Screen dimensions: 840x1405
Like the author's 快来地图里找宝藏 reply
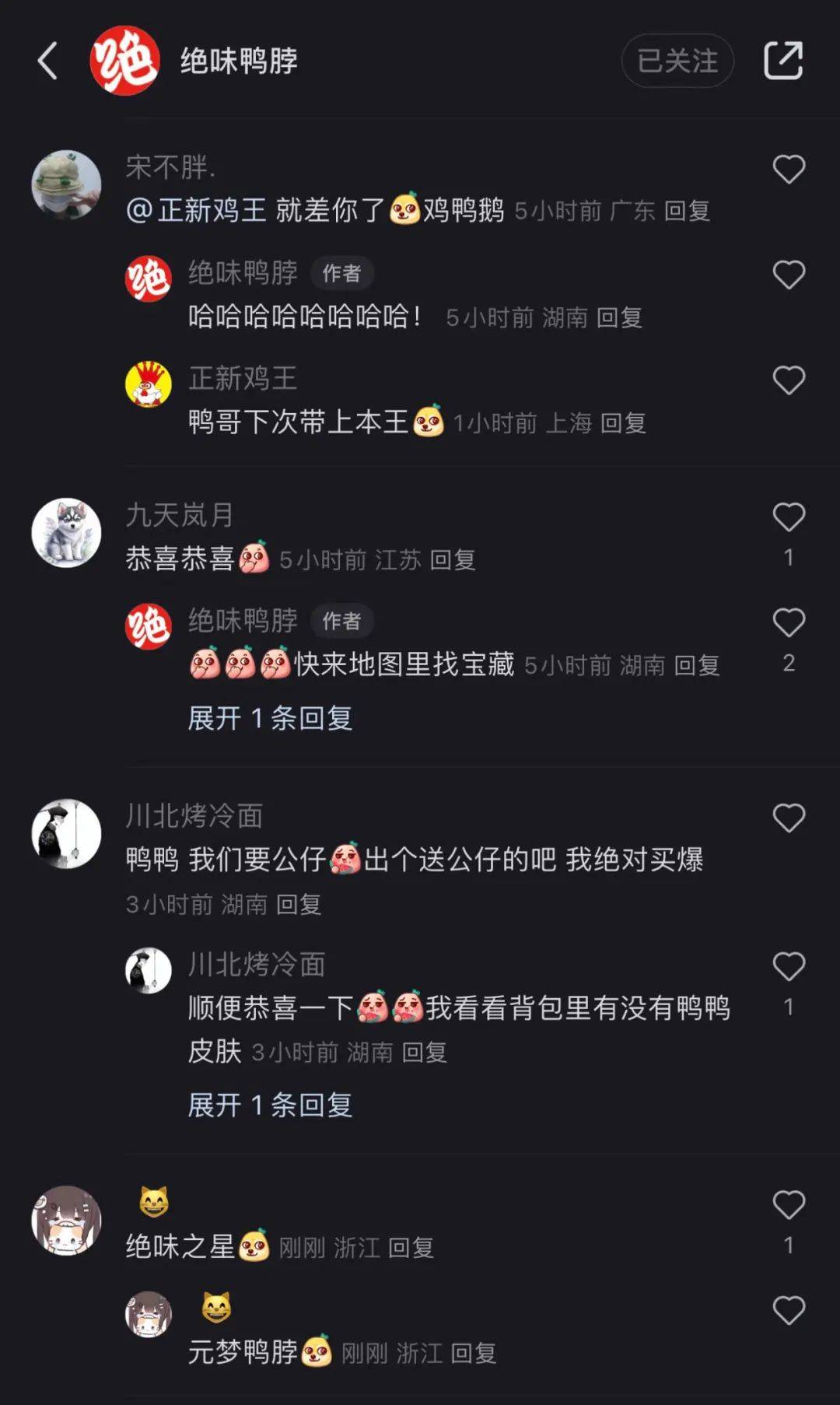point(788,623)
